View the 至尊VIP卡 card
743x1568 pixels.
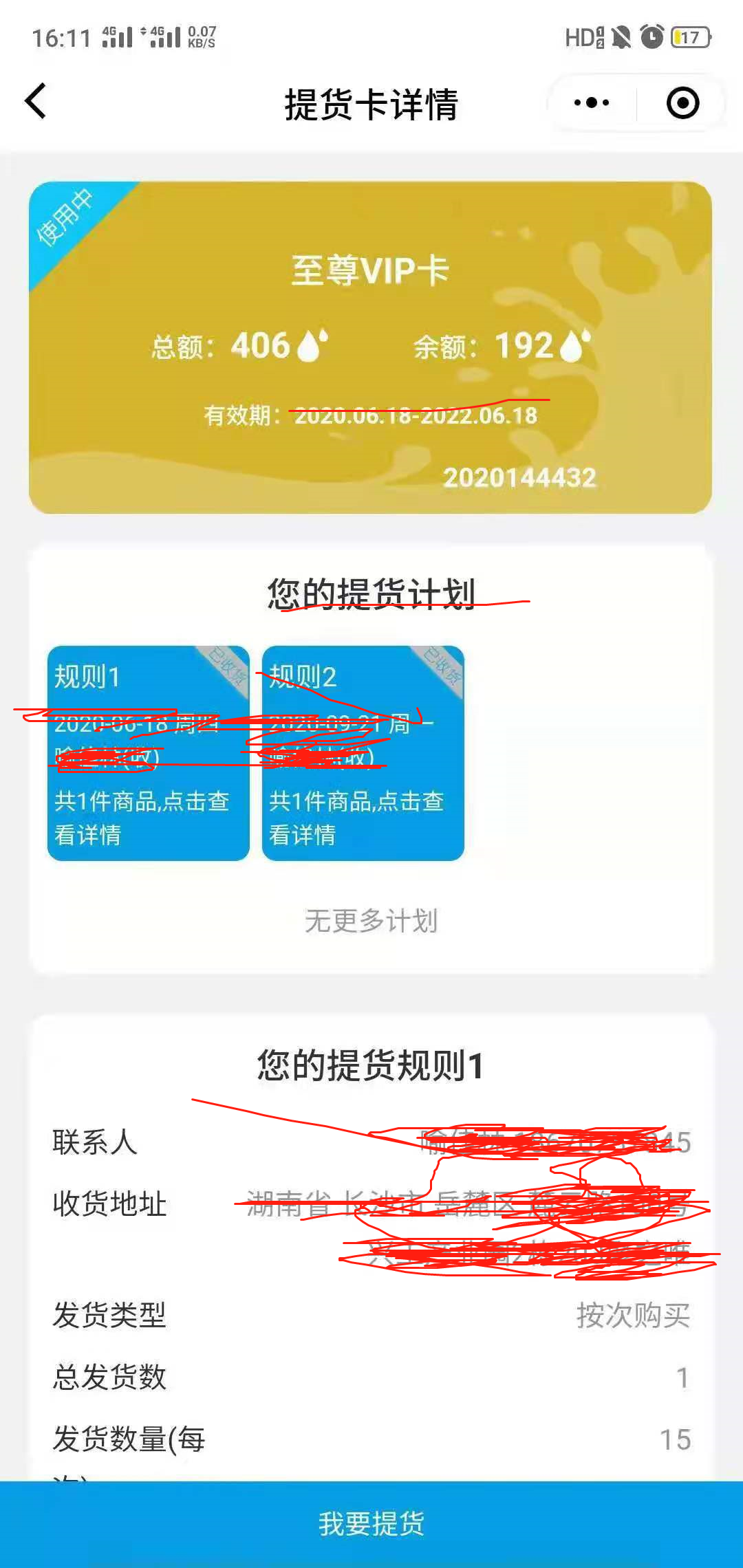tap(370, 347)
